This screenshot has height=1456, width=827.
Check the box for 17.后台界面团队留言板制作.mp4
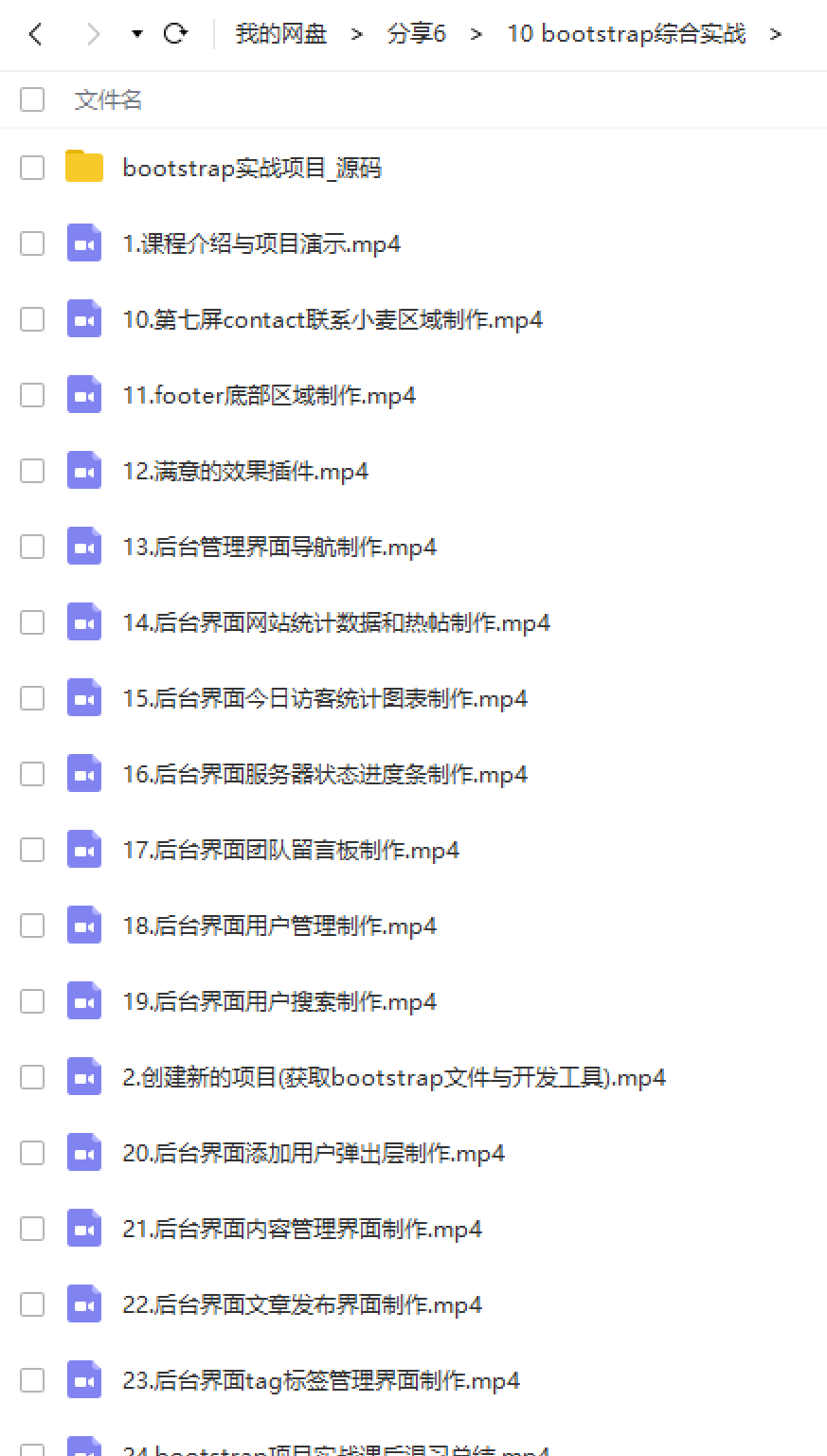click(32, 850)
